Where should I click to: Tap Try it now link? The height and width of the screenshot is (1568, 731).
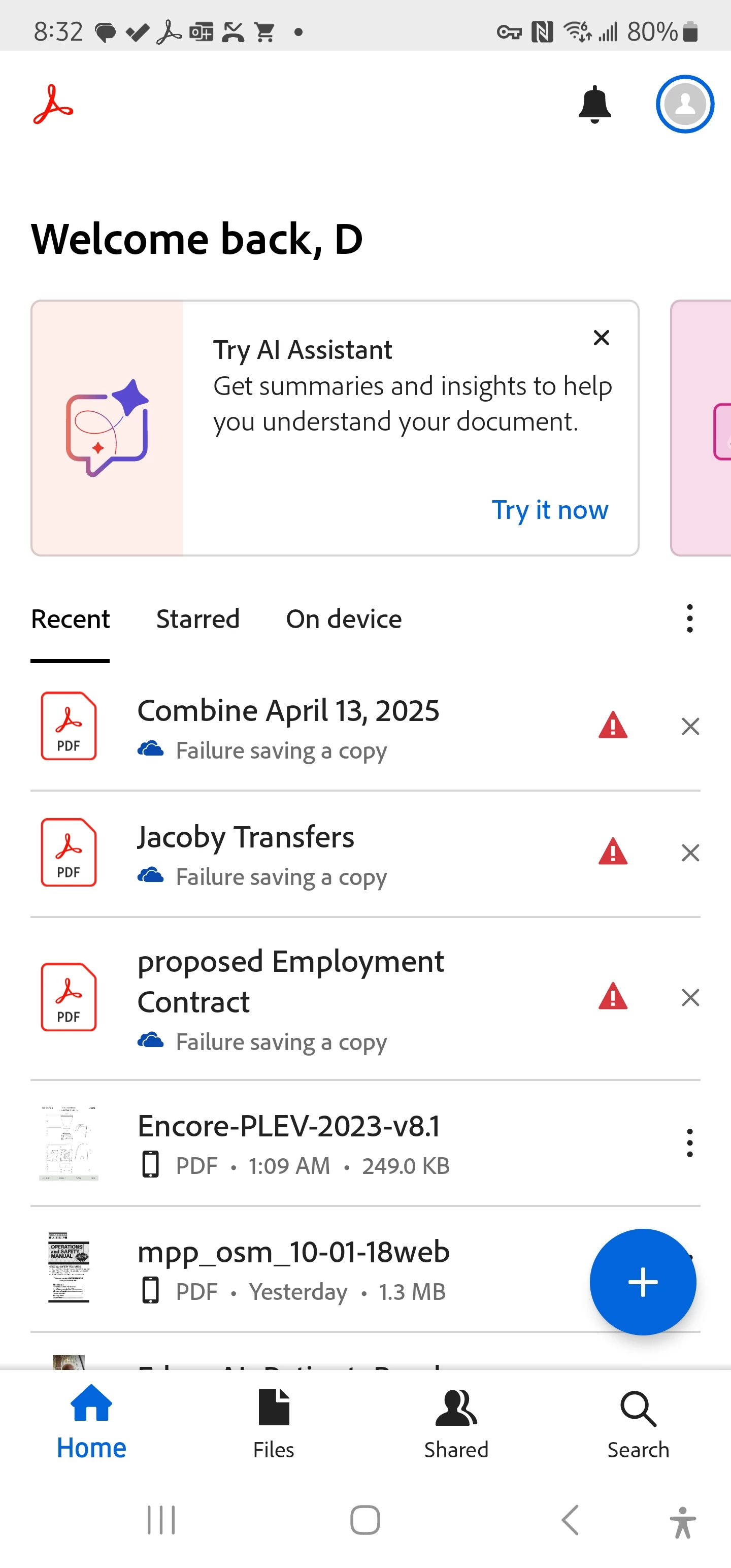(x=549, y=510)
